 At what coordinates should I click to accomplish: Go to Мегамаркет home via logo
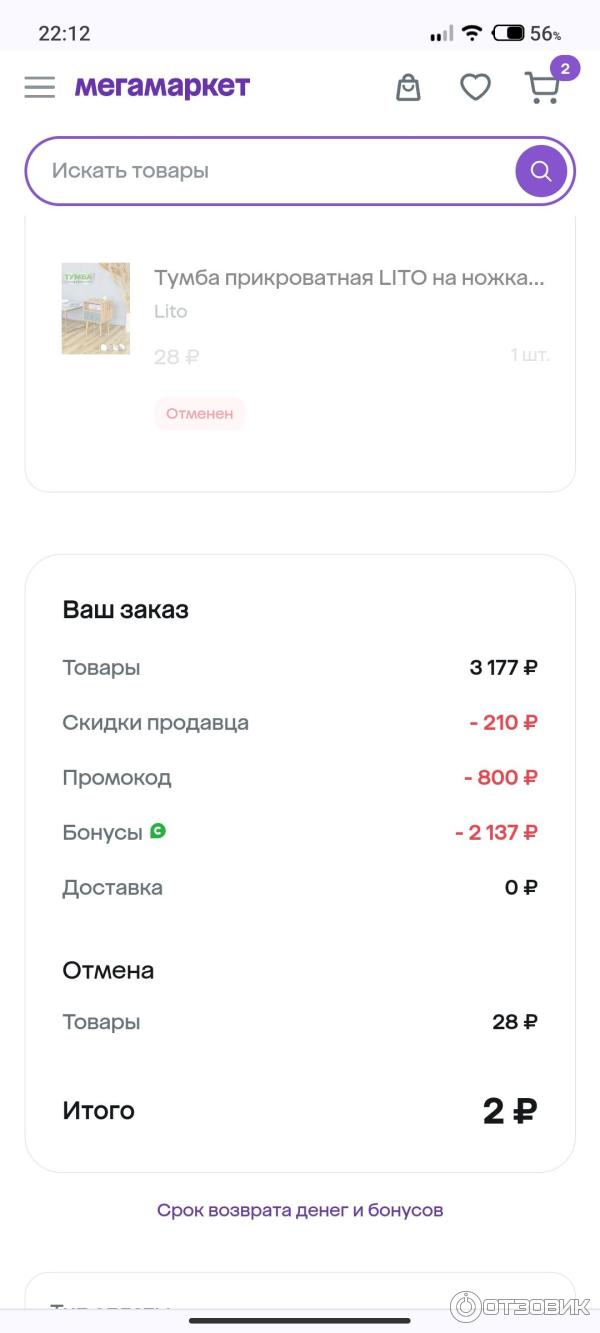click(x=162, y=87)
